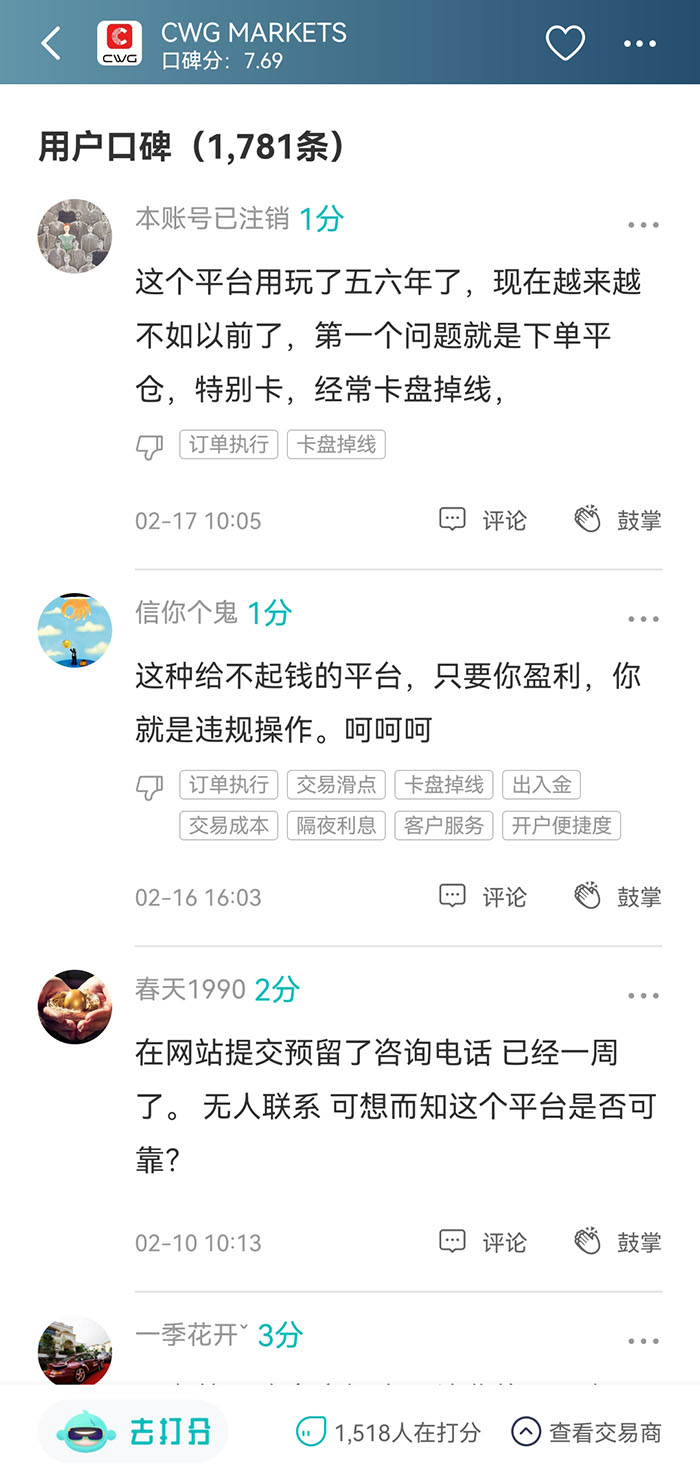This screenshot has height=1478, width=700.
Task: Open the CWG MARKETS logo in header
Action: coord(119,43)
